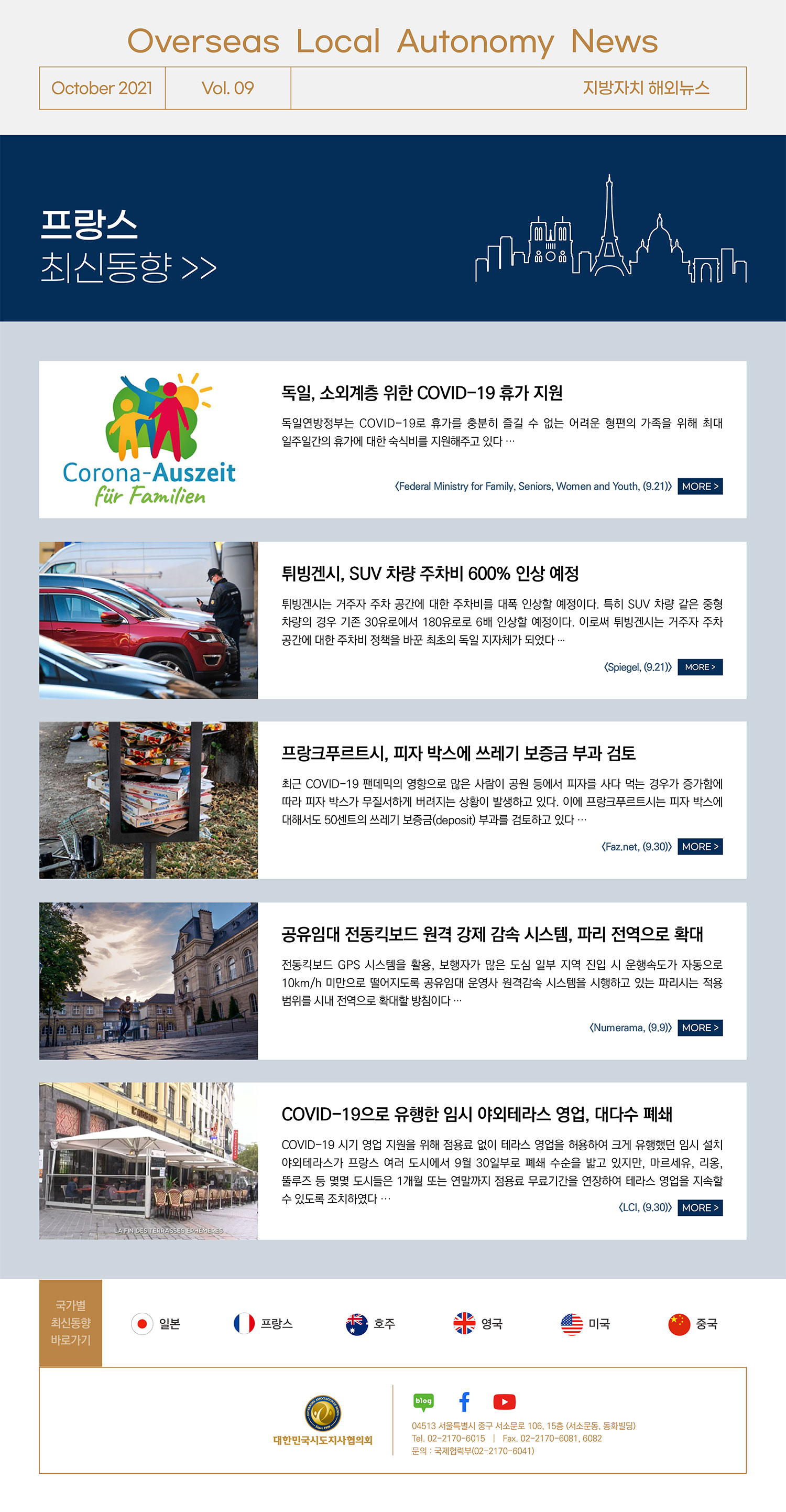Open the blog icon link

(x=423, y=1402)
